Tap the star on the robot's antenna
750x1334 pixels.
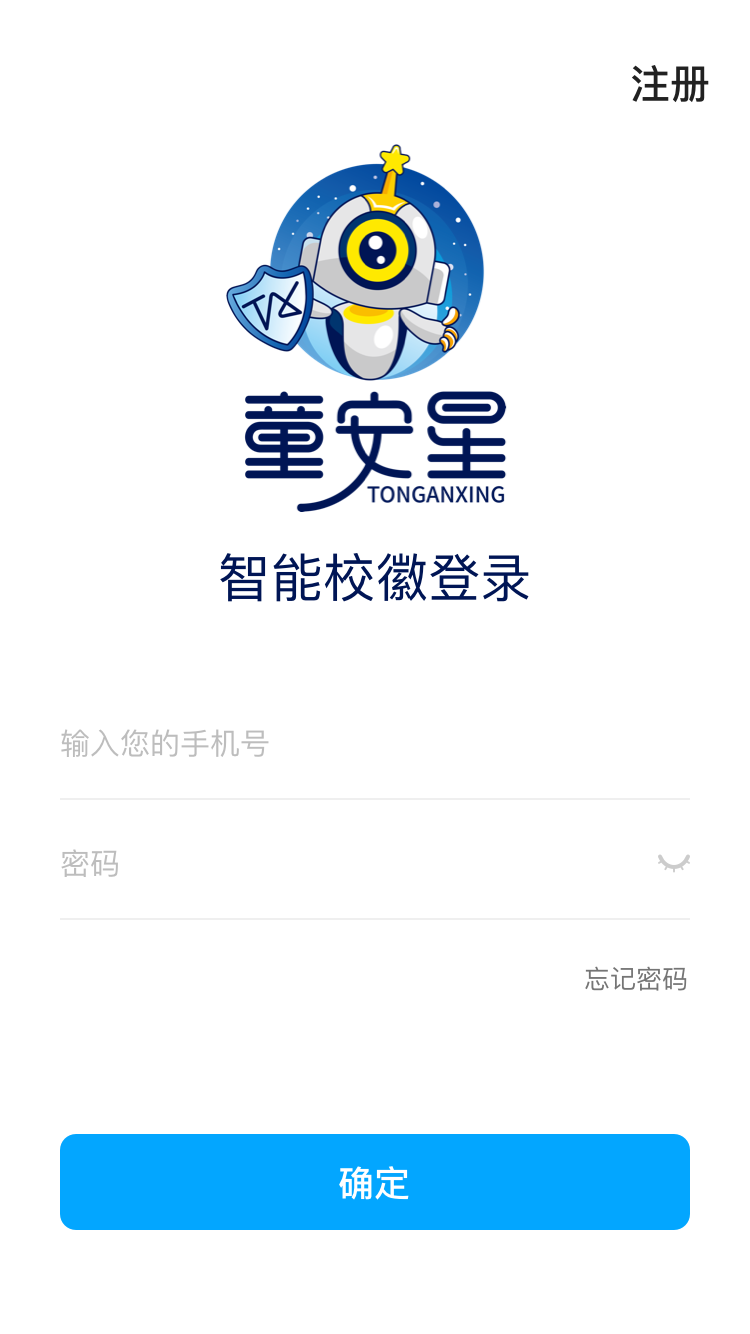pyautogui.click(x=391, y=158)
